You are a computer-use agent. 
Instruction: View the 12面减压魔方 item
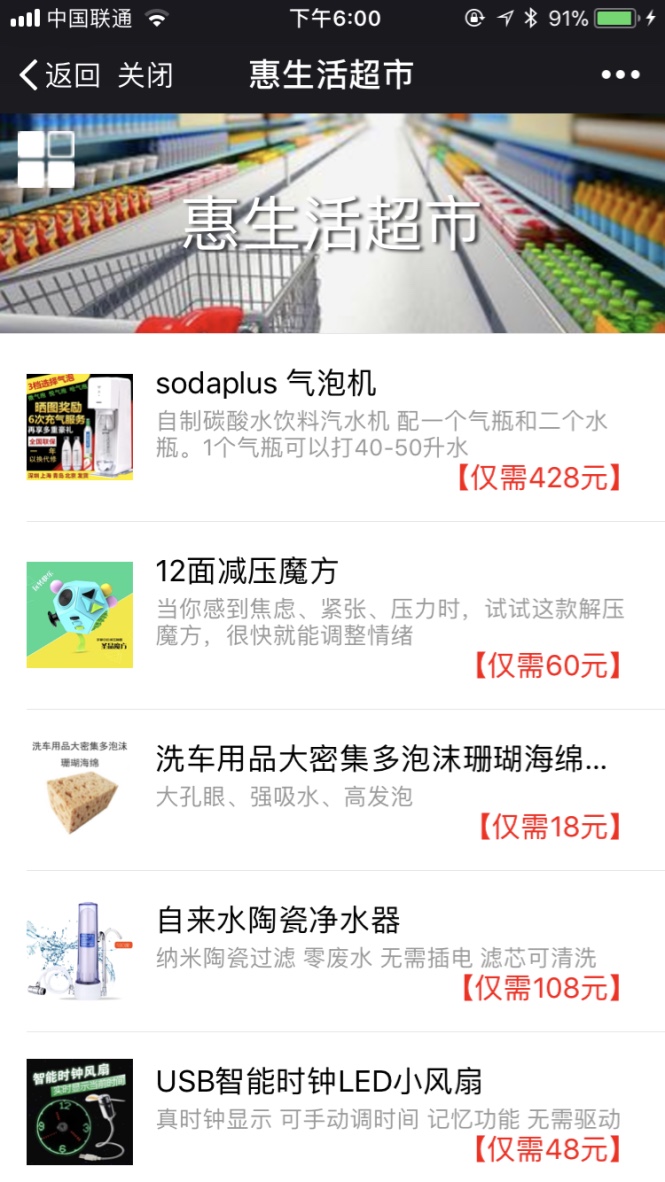pos(248,572)
